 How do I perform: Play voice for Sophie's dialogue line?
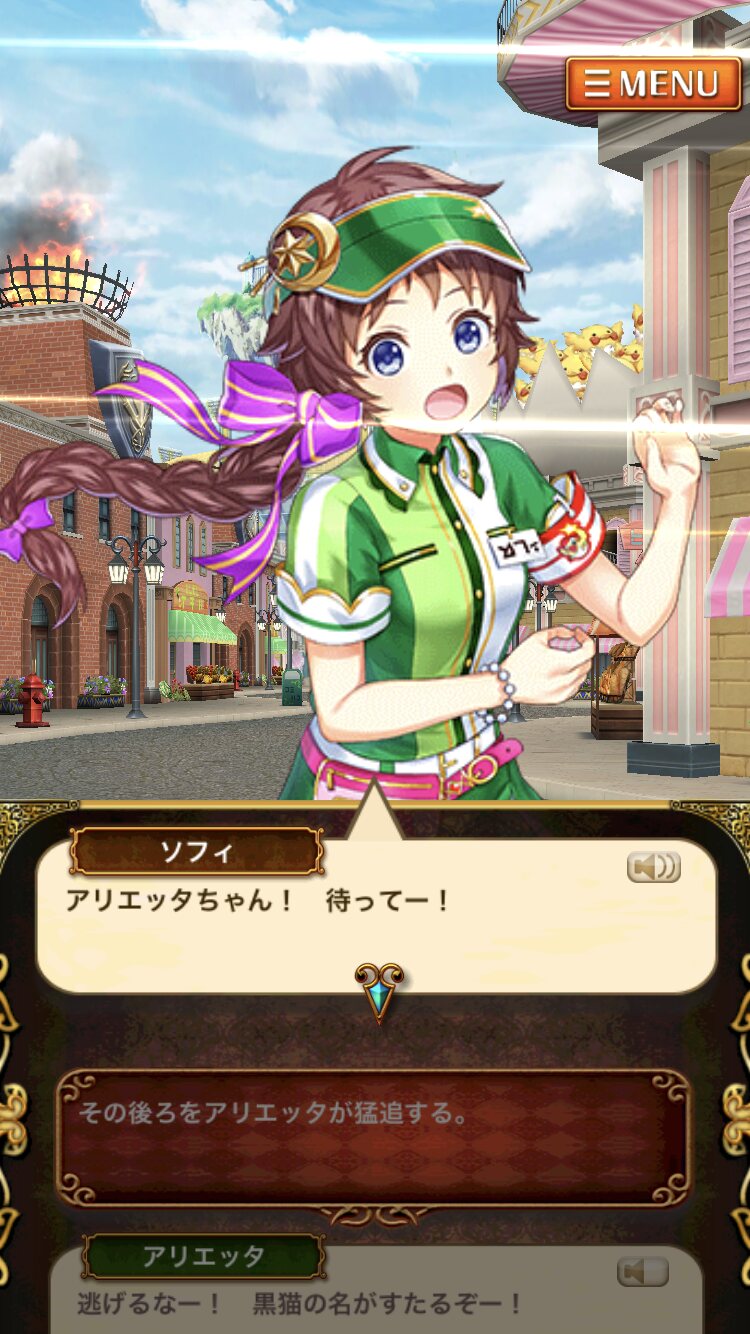654,867
